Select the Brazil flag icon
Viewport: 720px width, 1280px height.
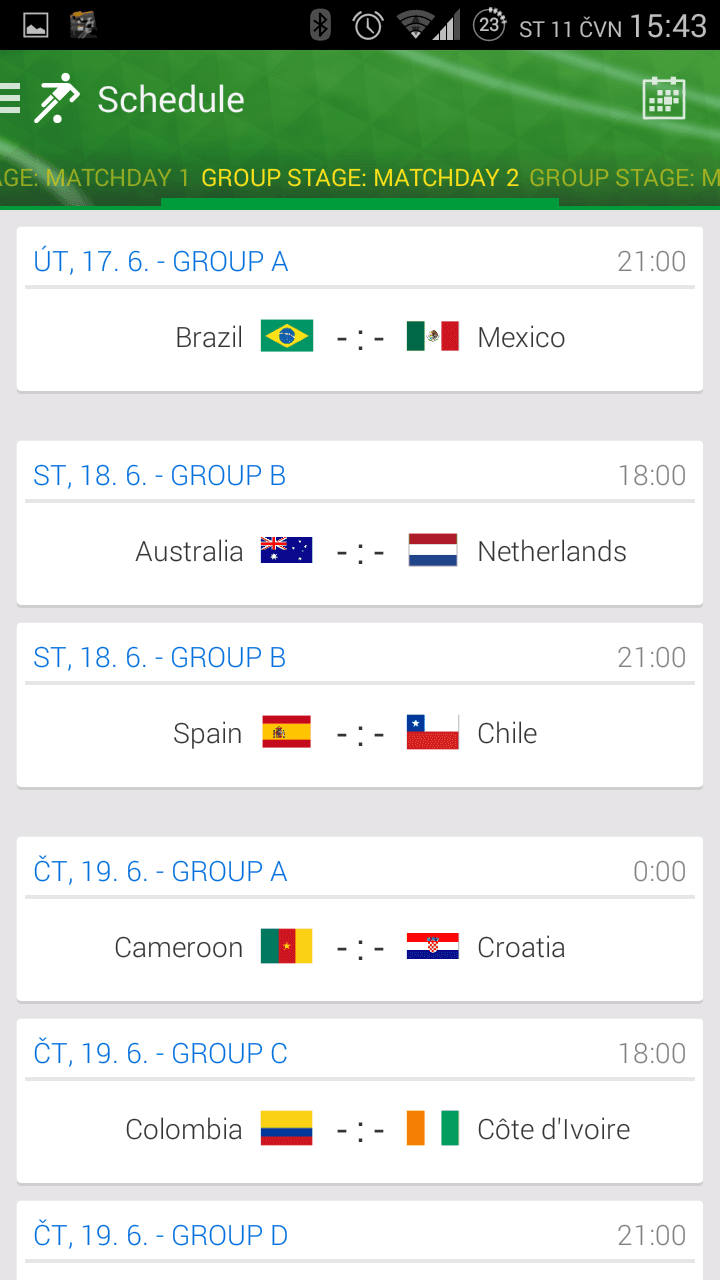click(286, 336)
